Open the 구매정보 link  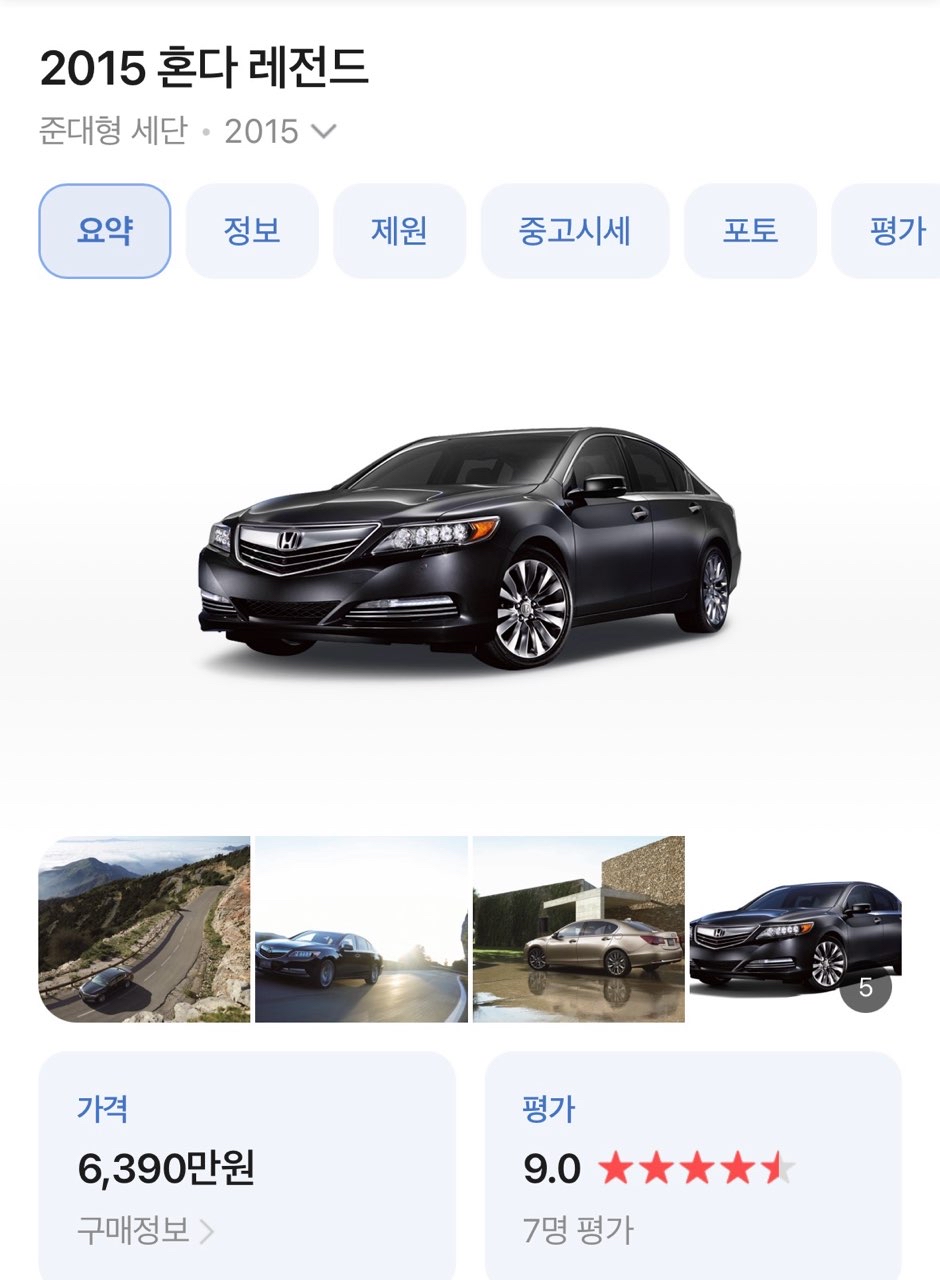point(146,1230)
